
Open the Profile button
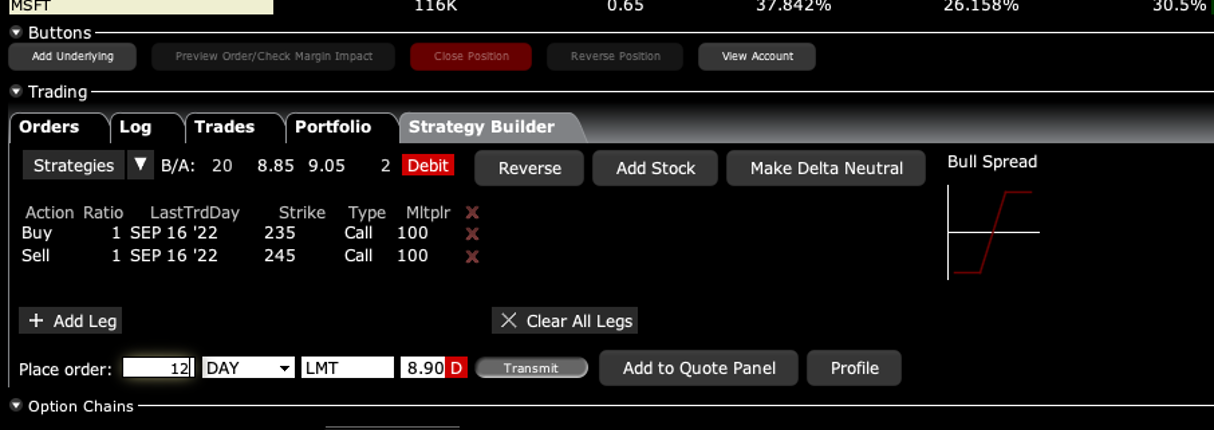pos(854,368)
